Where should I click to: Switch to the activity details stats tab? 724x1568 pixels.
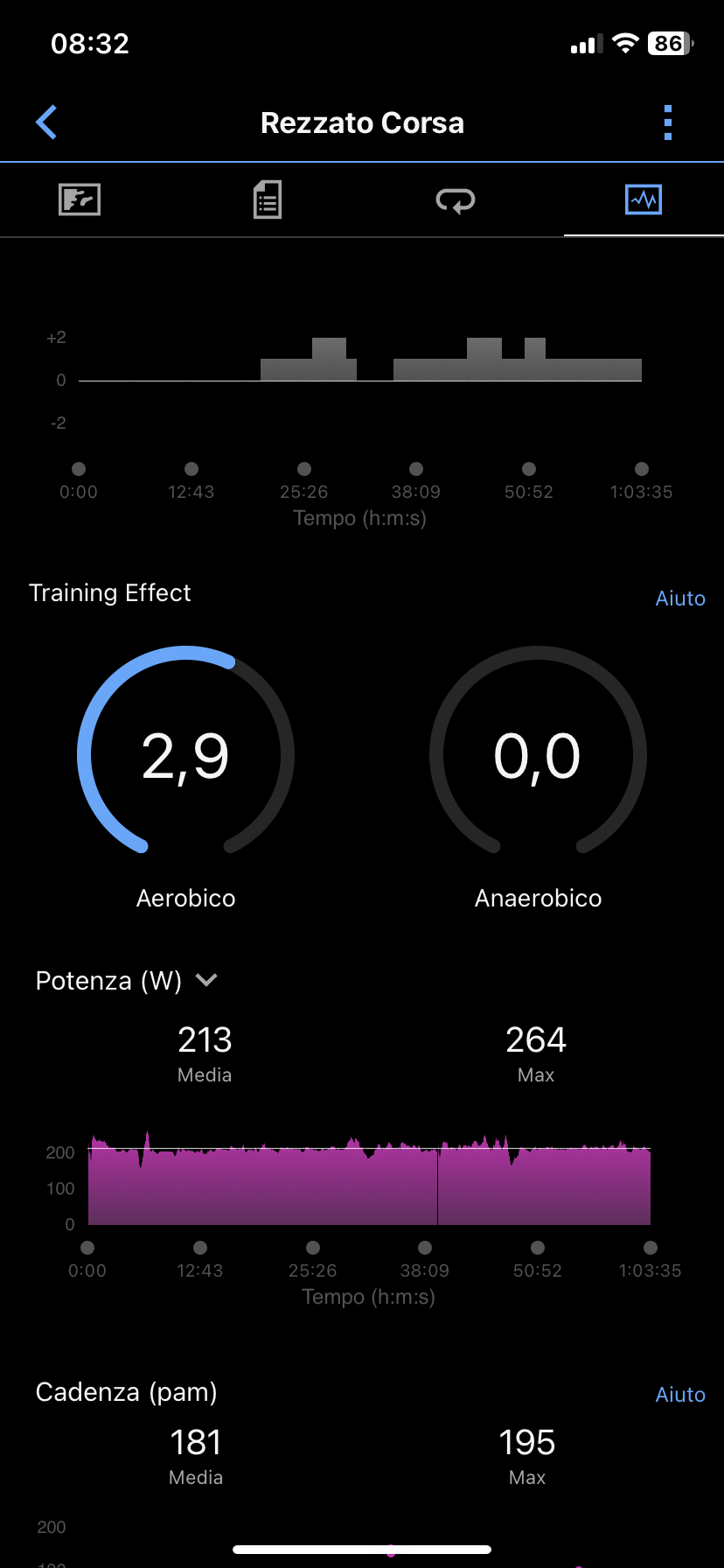pyautogui.click(x=267, y=199)
